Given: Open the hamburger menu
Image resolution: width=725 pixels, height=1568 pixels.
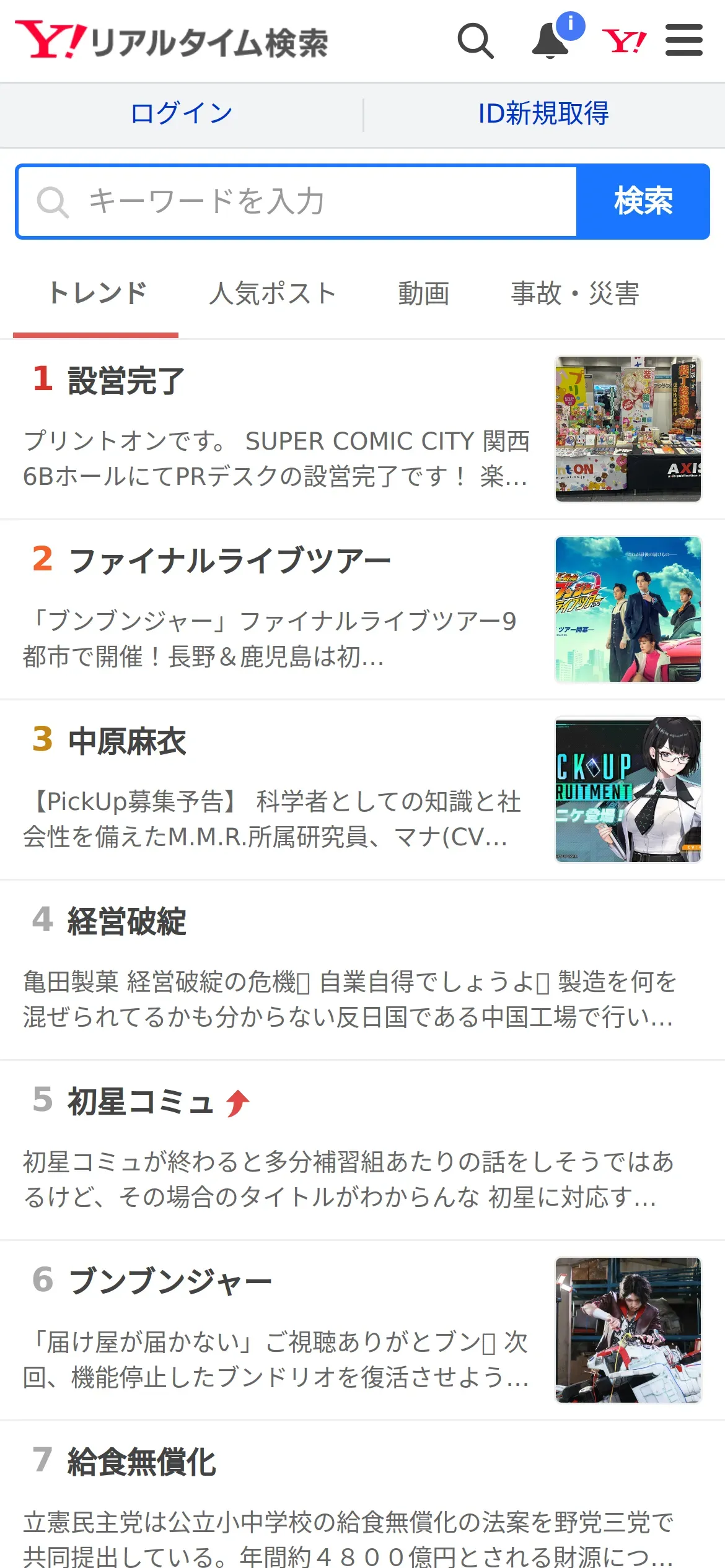Looking at the screenshot, I should (683, 41).
